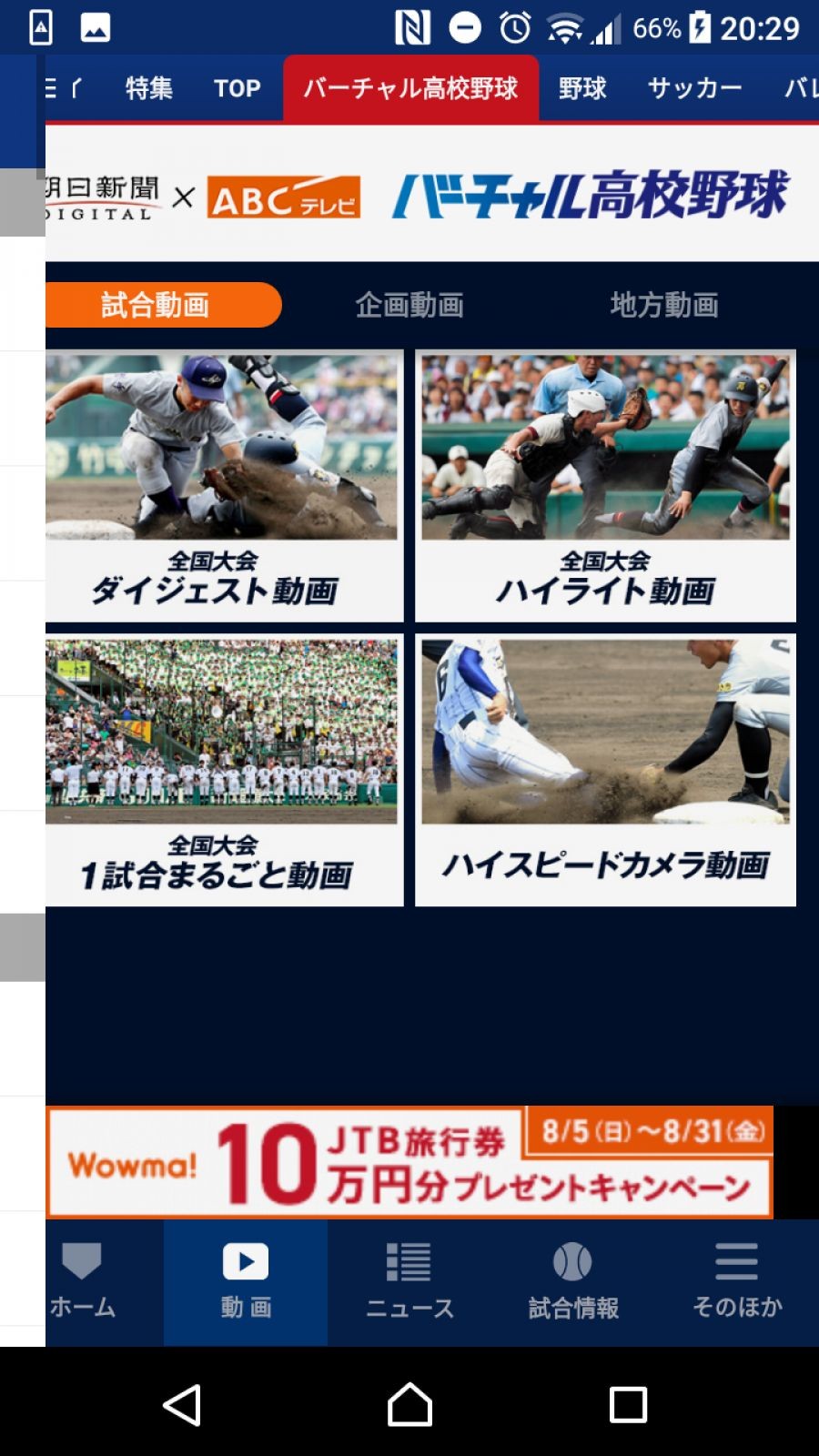This screenshot has width=819, height=1456.
Task: Open the 野球 tab
Action: coord(582,88)
